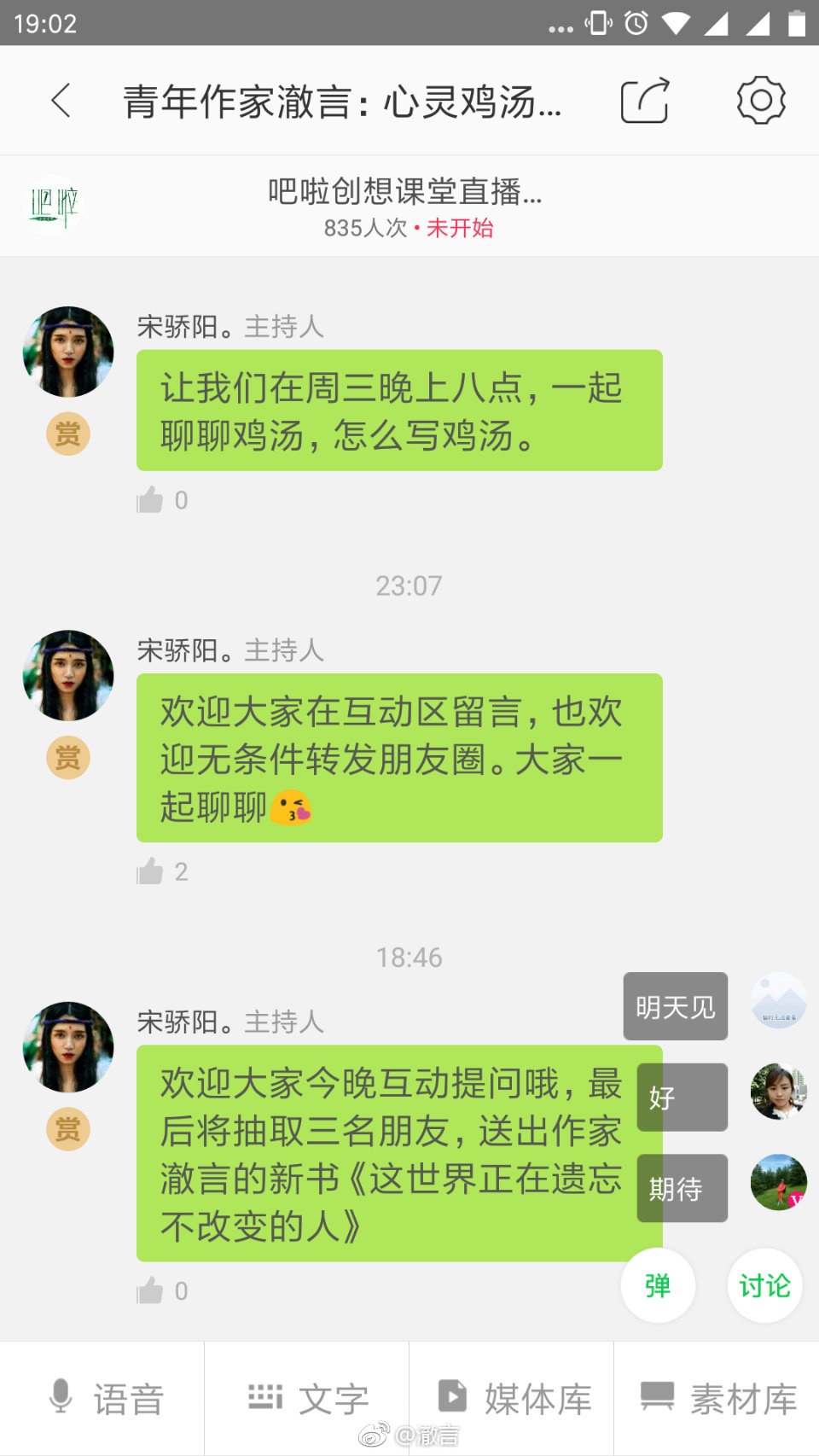Screen dimensions: 819x1456
Task: Tap the 明天见 quick reply bubble
Action: click(675, 1006)
